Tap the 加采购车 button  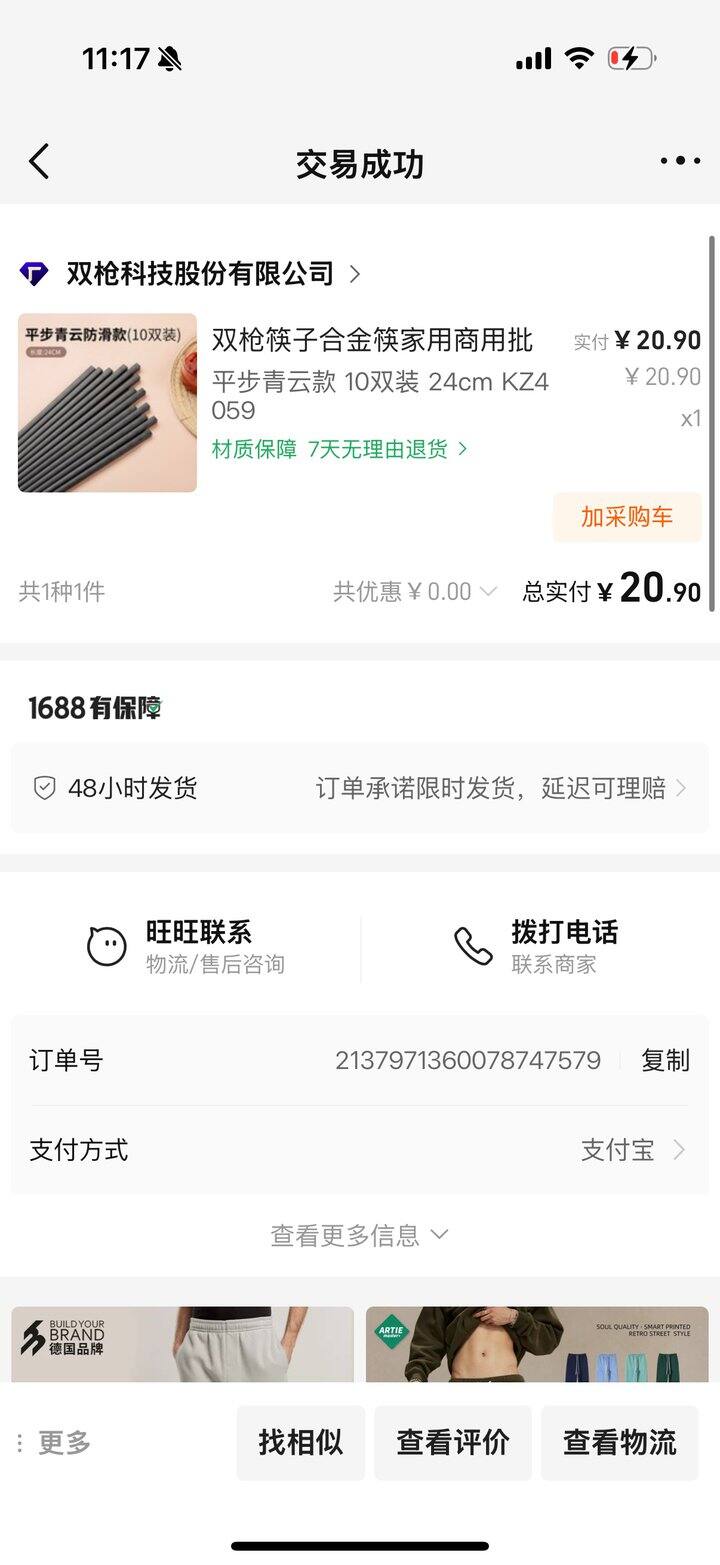click(627, 517)
